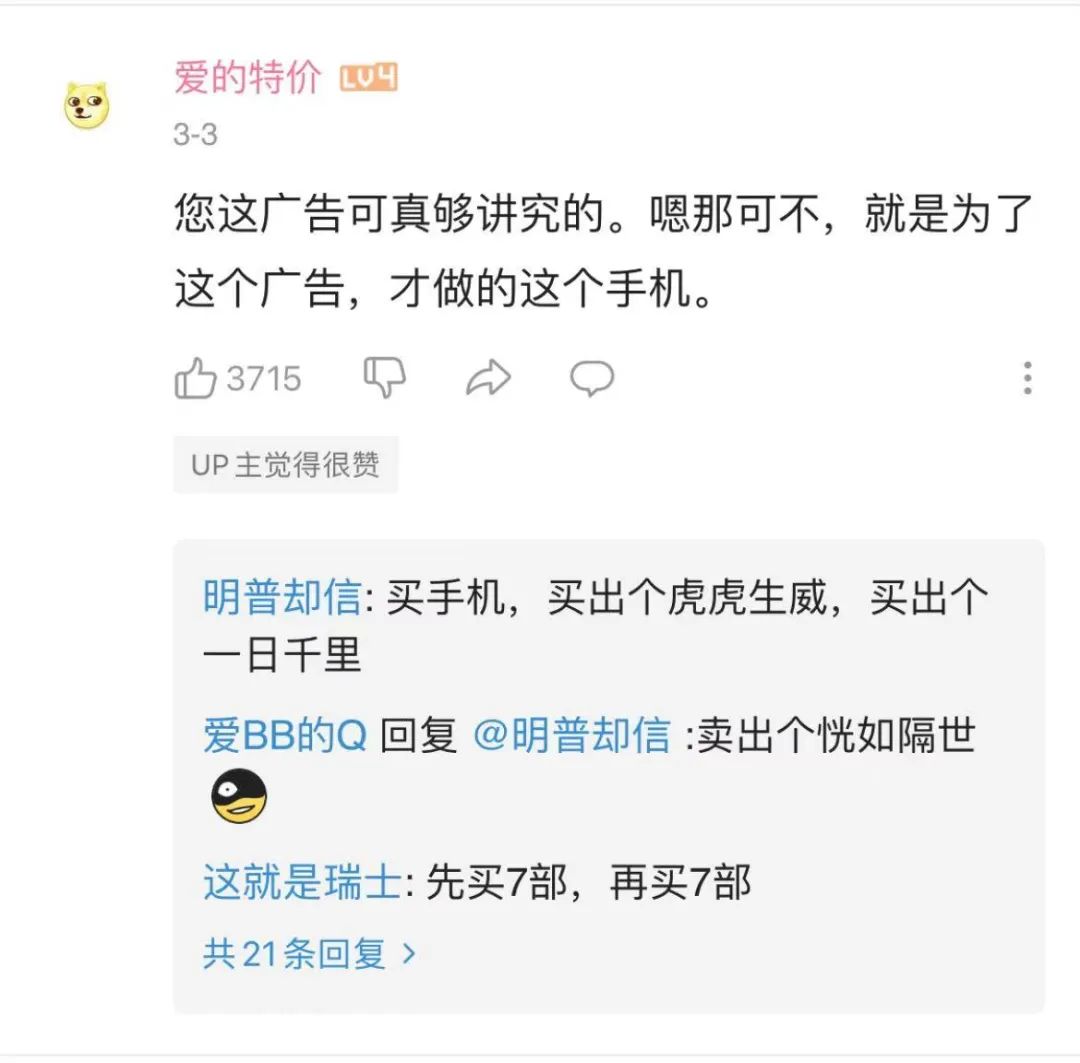This screenshot has width=1080, height=1063.
Task: Dislike the comment by 爱的特价
Action: pos(384,378)
